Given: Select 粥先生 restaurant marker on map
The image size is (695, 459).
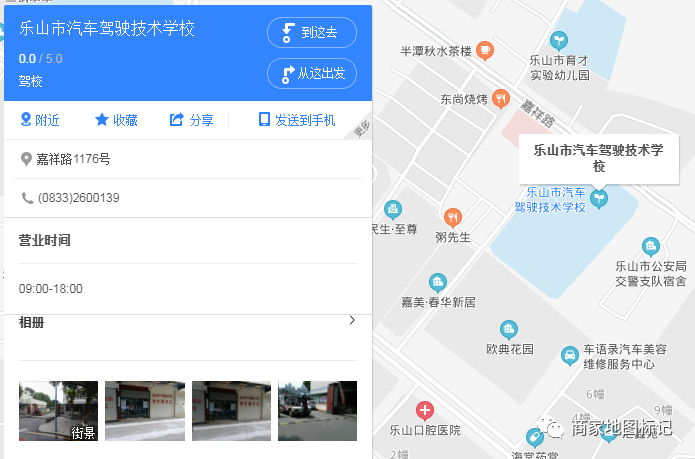Looking at the screenshot, I should [453, 217].
